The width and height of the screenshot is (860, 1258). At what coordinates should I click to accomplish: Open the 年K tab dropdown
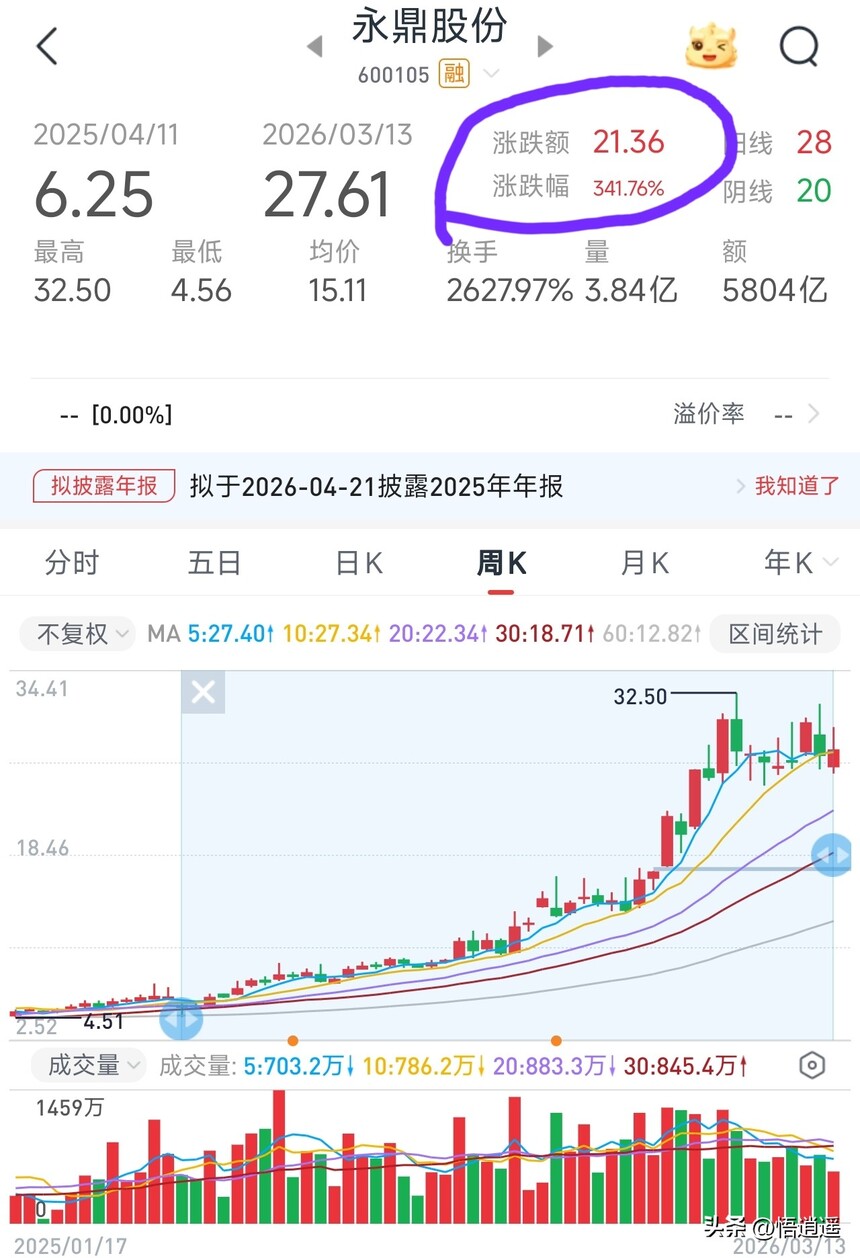pos(800,564)
